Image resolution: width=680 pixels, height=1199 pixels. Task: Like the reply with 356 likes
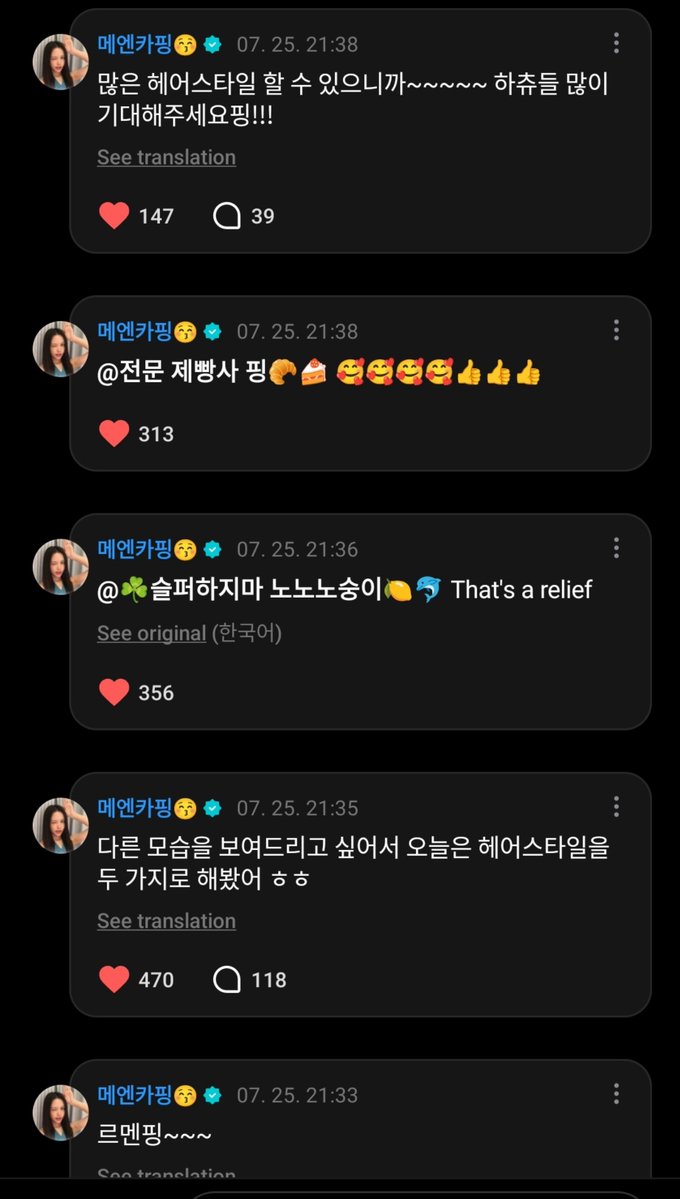115,693
